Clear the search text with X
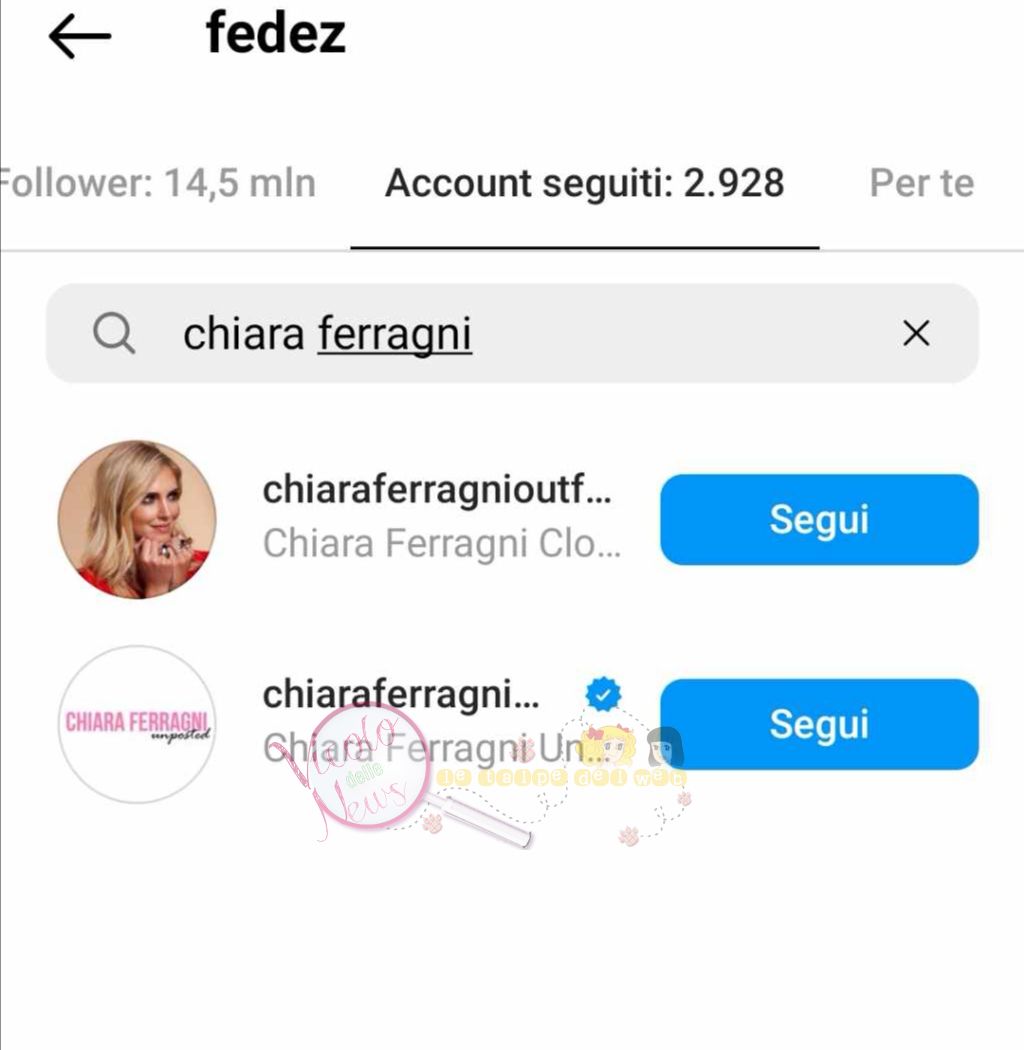1024x1050 pixels. point(916,334)
